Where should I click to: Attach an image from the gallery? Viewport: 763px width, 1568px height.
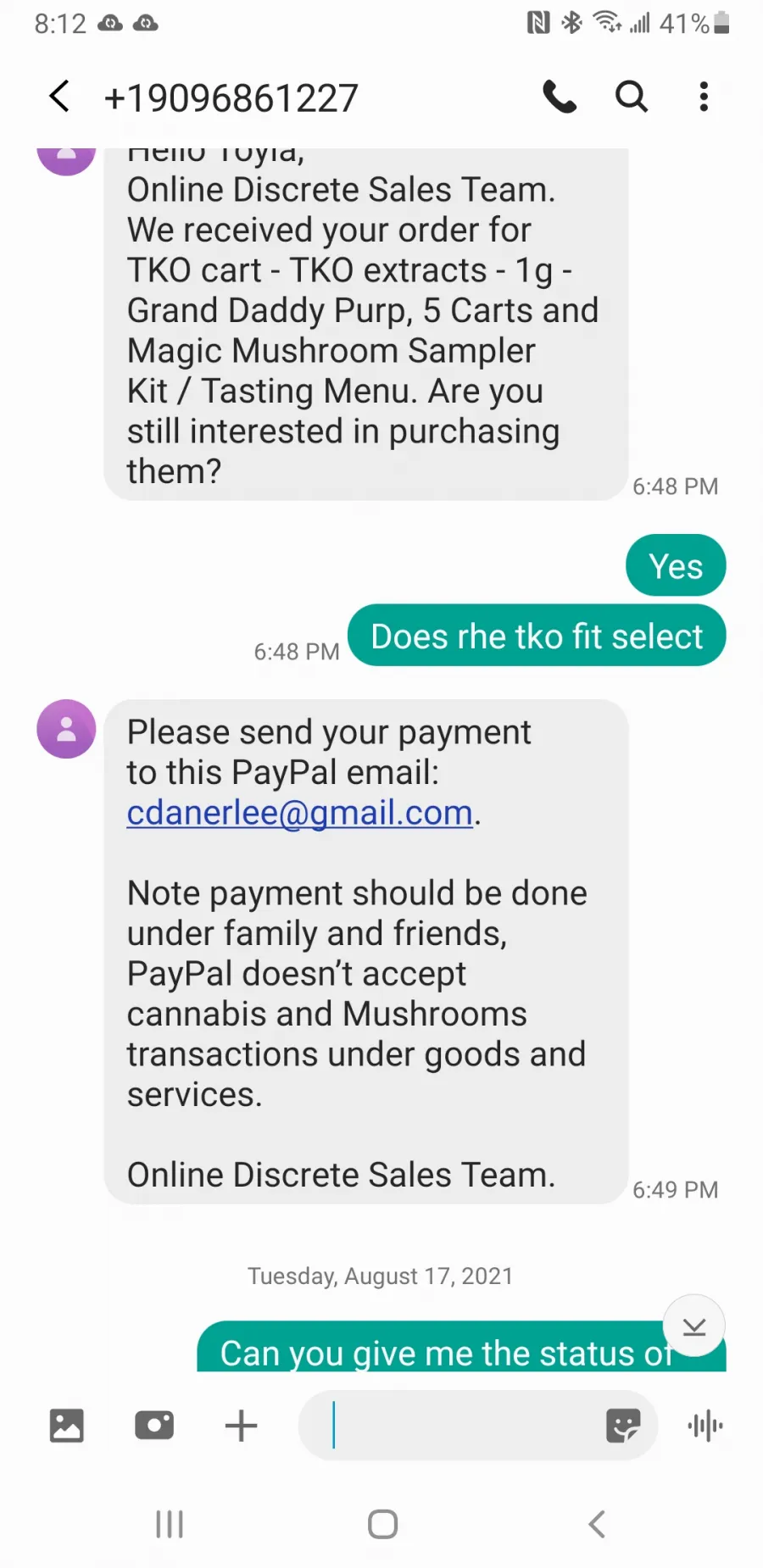pos(66,1426)
